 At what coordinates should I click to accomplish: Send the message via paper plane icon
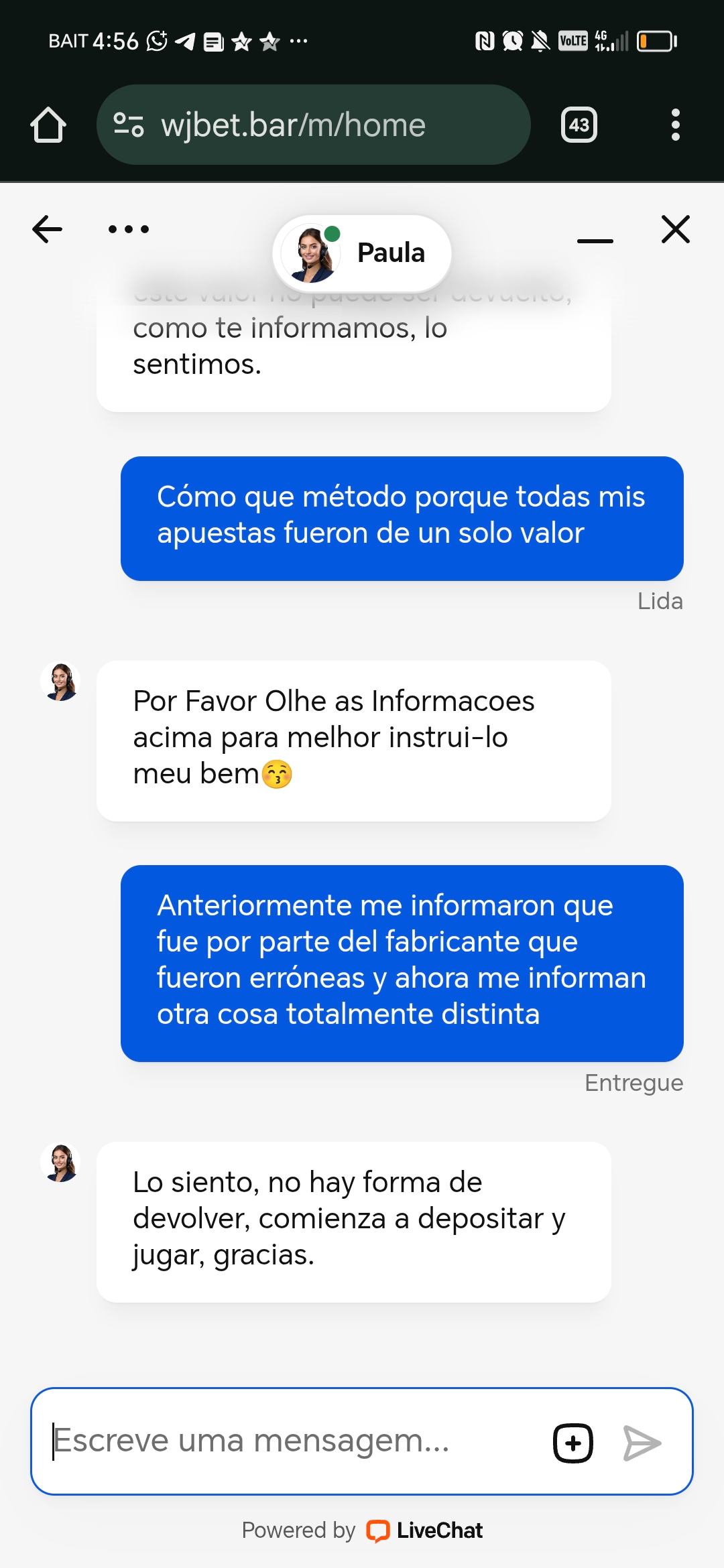(643, 1442)
